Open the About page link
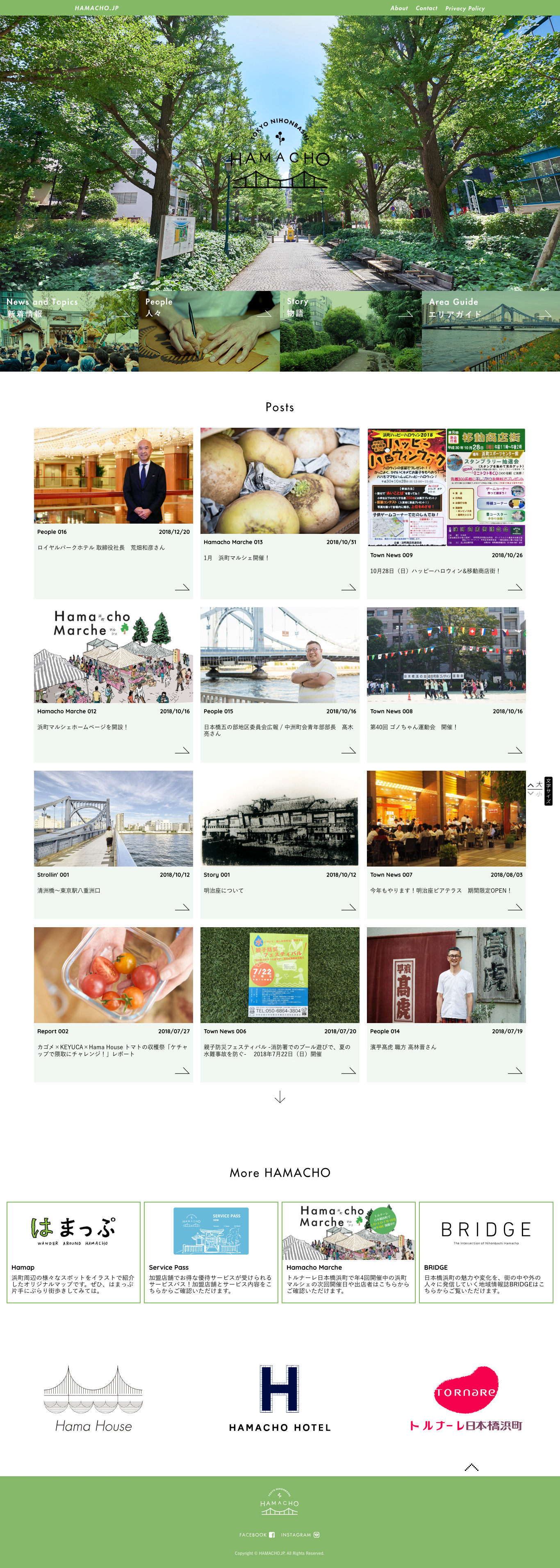 [398, 8]
